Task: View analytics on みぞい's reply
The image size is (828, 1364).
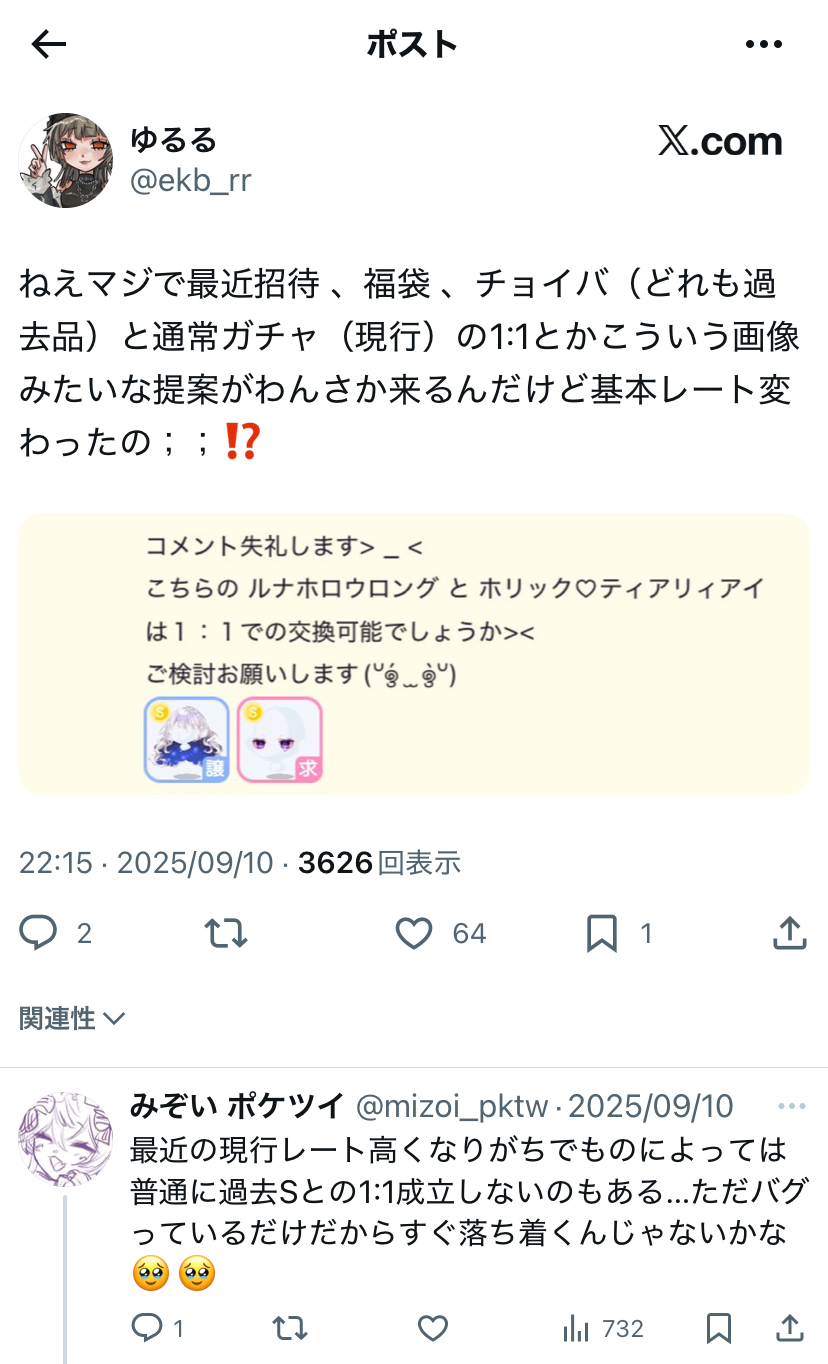Action: coord(575,1328)
